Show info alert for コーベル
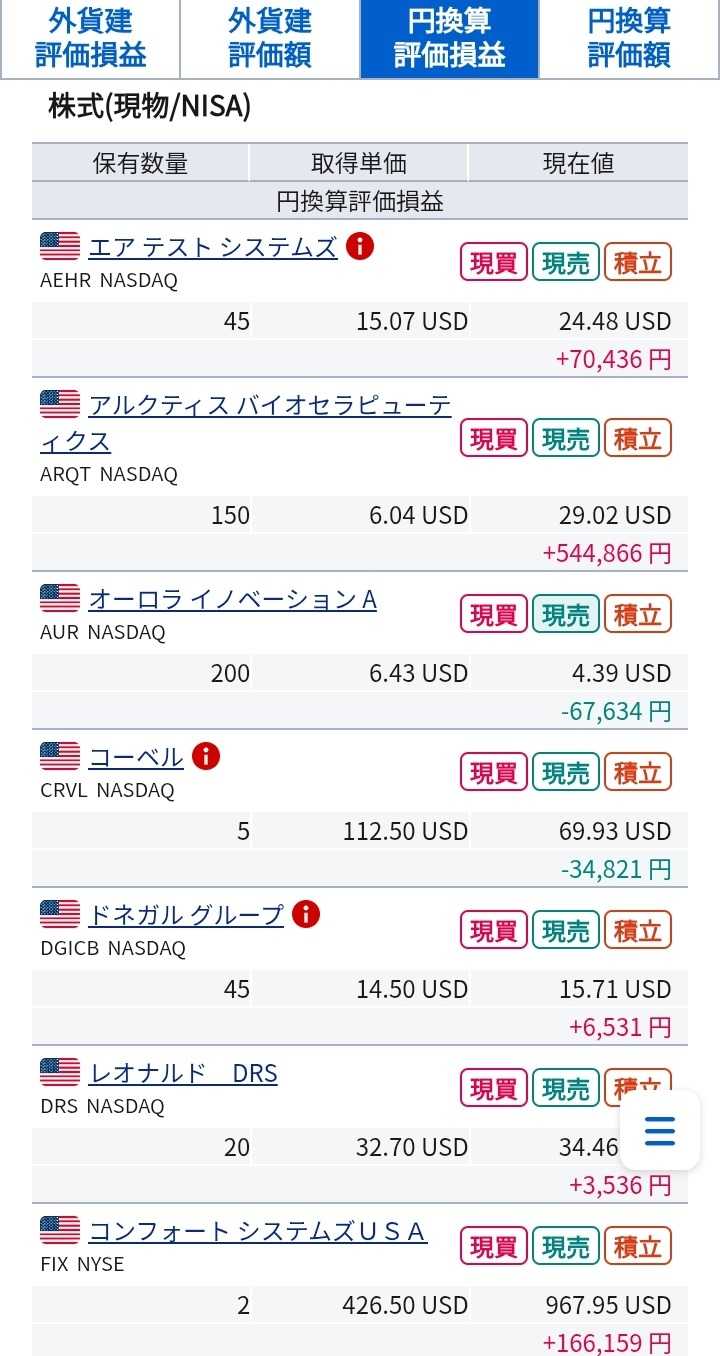Screen dimensions: 720x1356 (206, 756)
